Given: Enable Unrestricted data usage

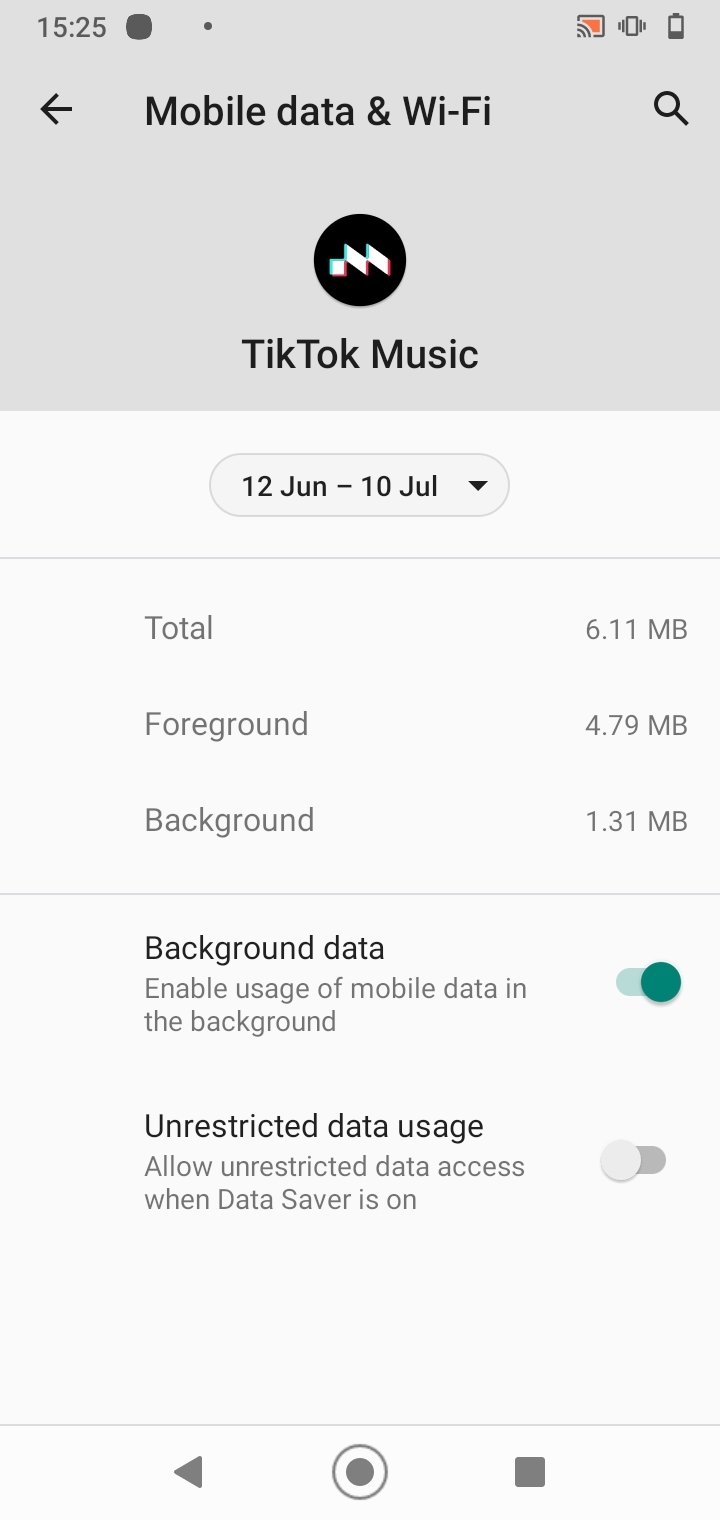Looking at the screenshot, I should 633,1160.
